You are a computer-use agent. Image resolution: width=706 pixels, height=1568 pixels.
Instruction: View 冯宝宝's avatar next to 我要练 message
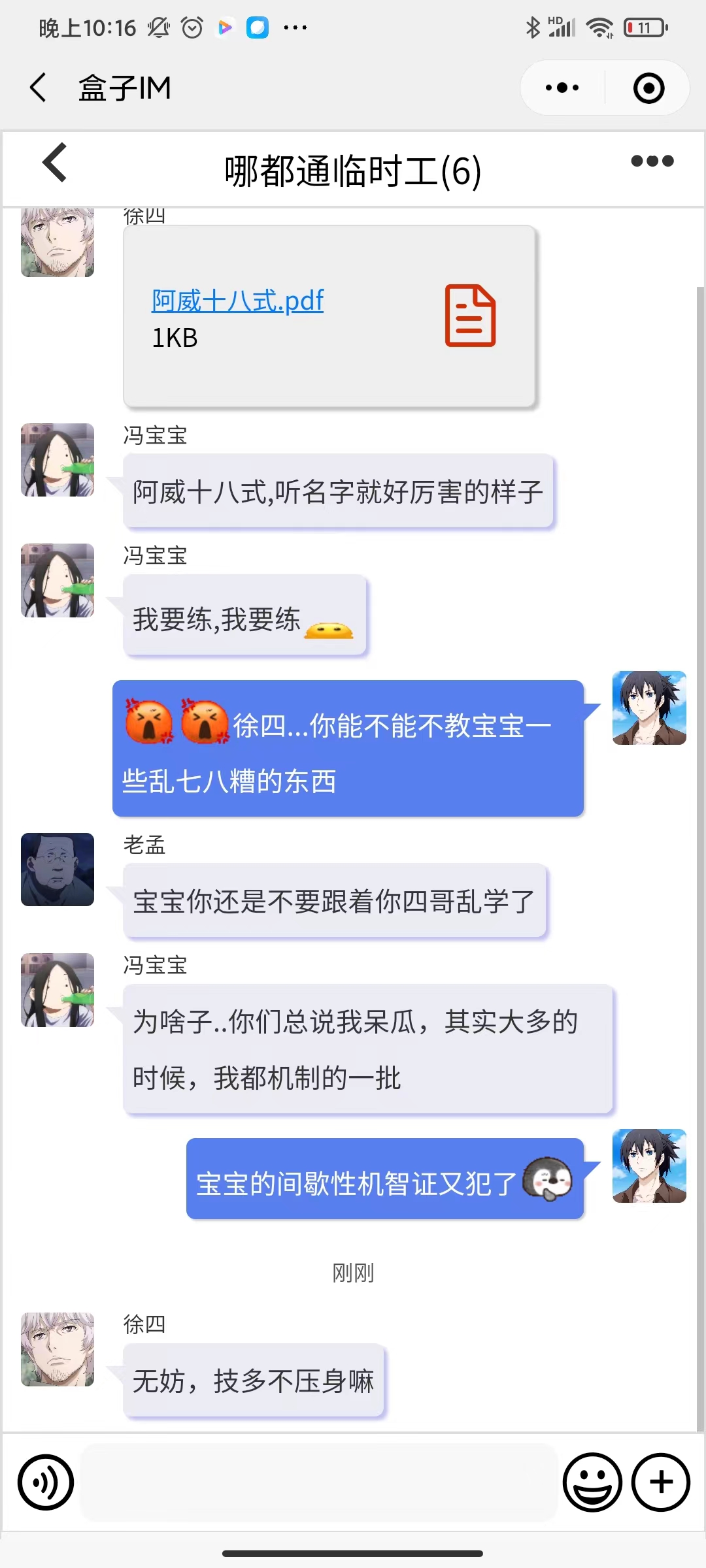point(58,581)
